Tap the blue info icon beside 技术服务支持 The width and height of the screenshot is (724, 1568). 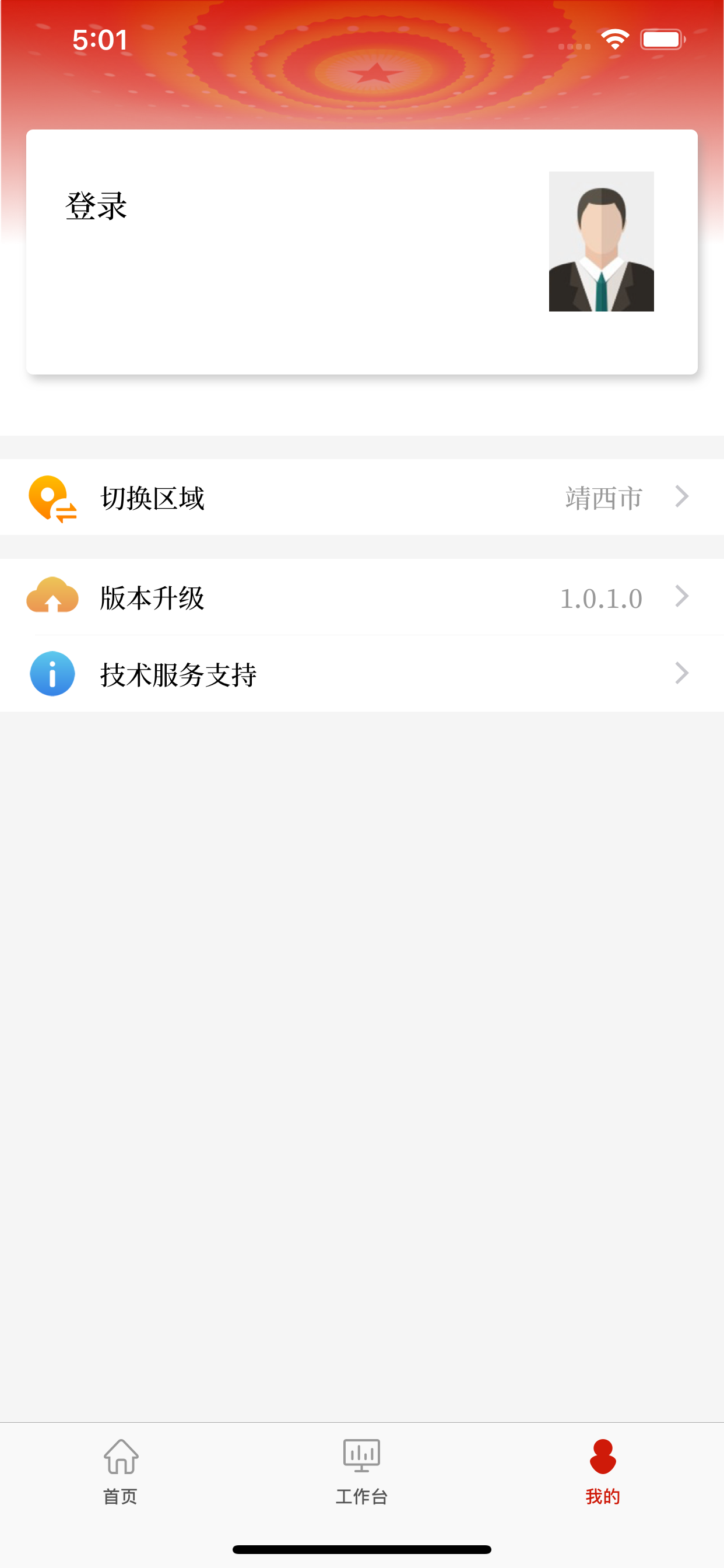(52, 674)
